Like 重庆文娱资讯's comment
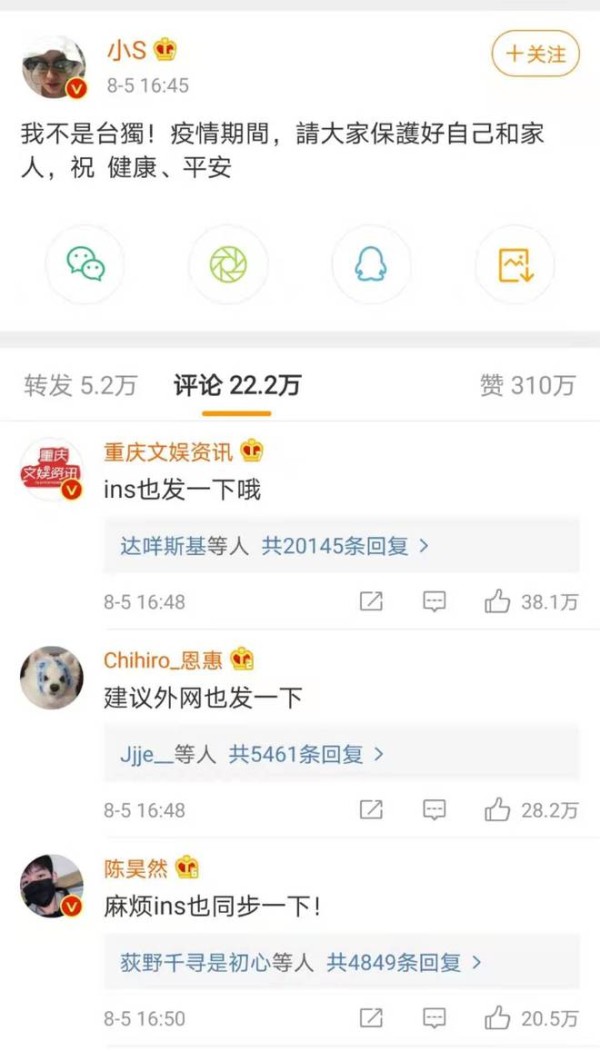Image resolution: width=600 pixels, height=1051 pixels. pyautogui.click(x=497, y=602)
